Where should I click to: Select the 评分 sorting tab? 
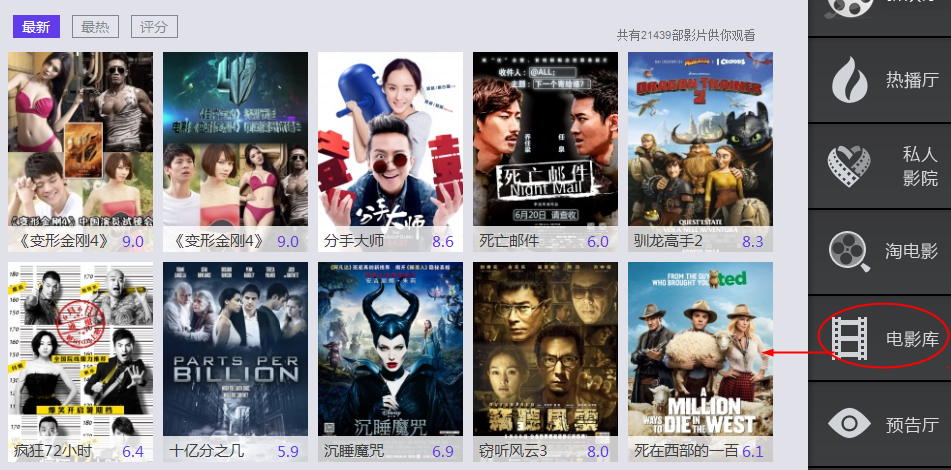pyautogui.click(x=154, y=27)
